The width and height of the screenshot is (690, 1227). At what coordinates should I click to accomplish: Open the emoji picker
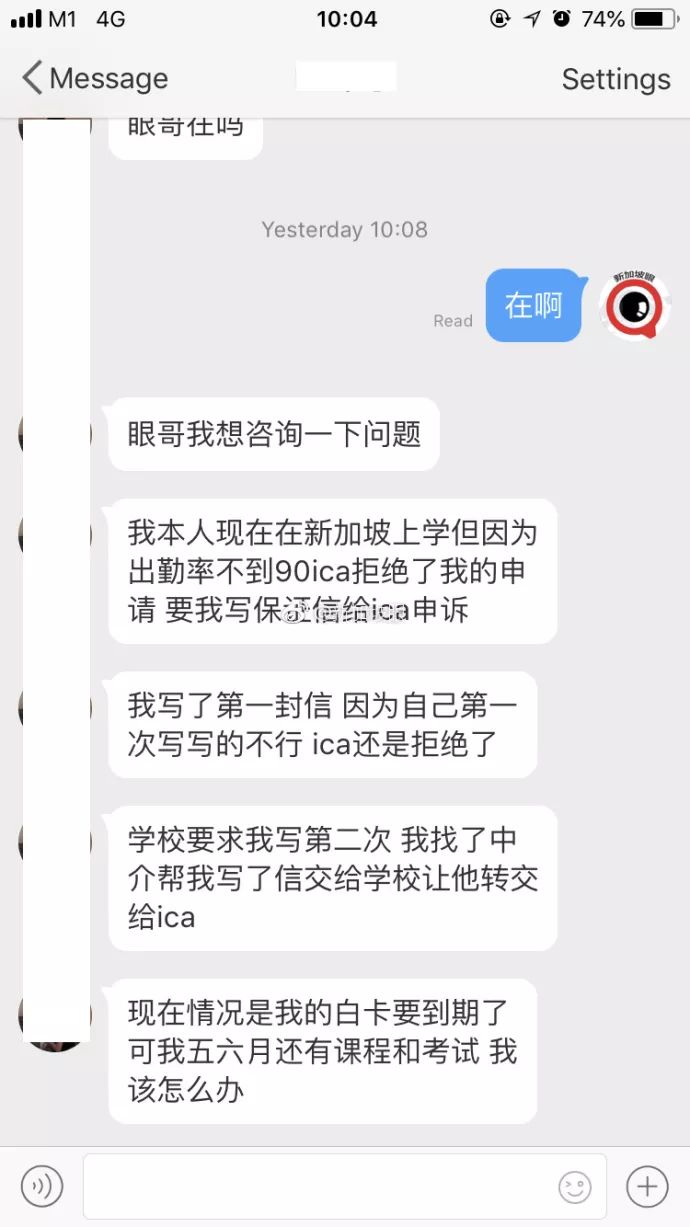pyautogui.click(x=574, y=1187)
